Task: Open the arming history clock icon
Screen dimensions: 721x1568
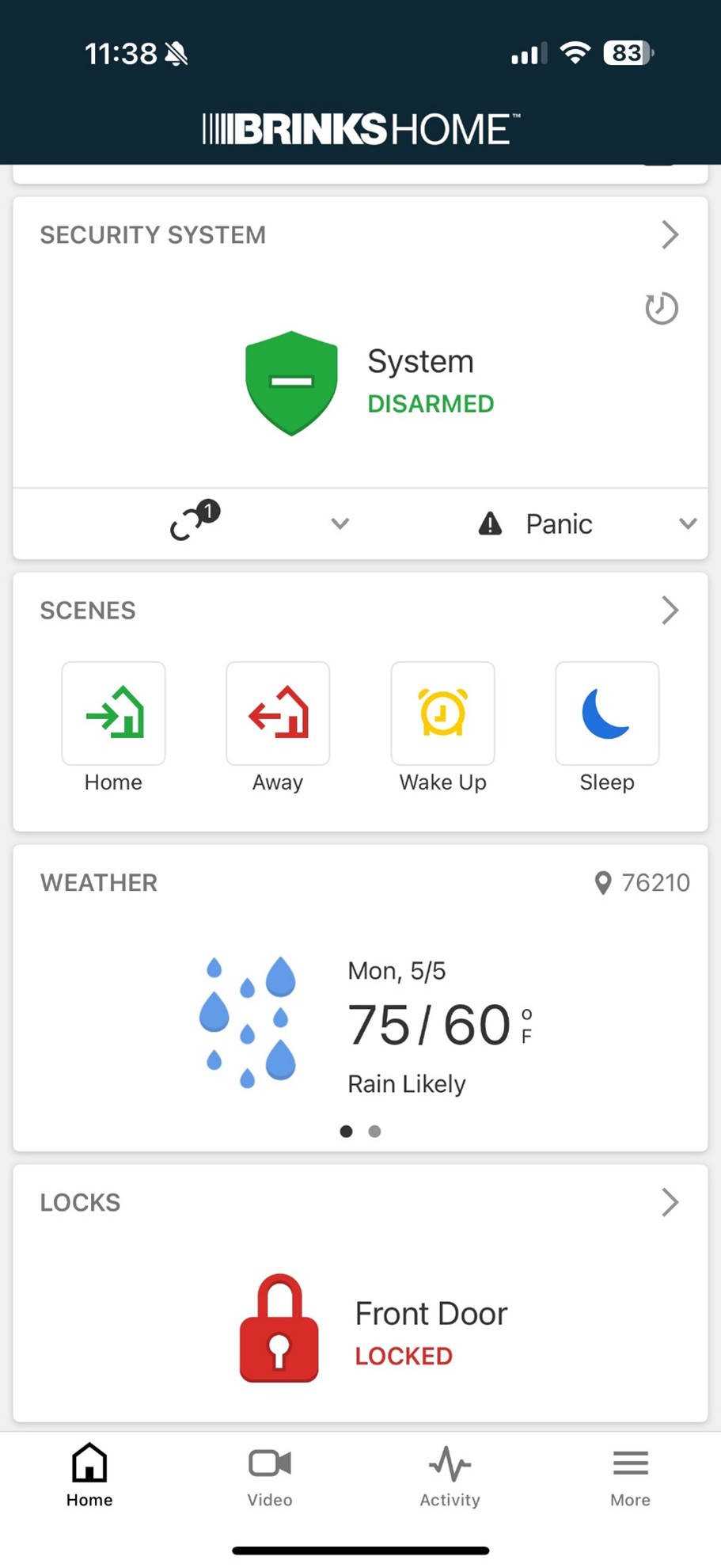Action: pyautogui.click(x=661, y=308)
